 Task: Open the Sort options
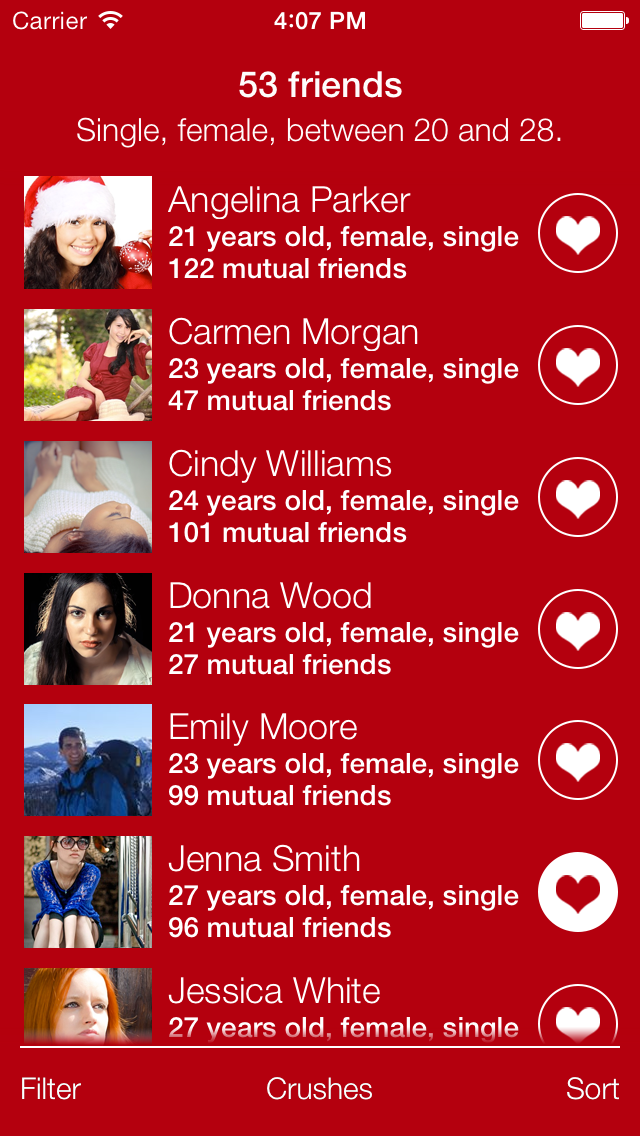click(592, 1089)
